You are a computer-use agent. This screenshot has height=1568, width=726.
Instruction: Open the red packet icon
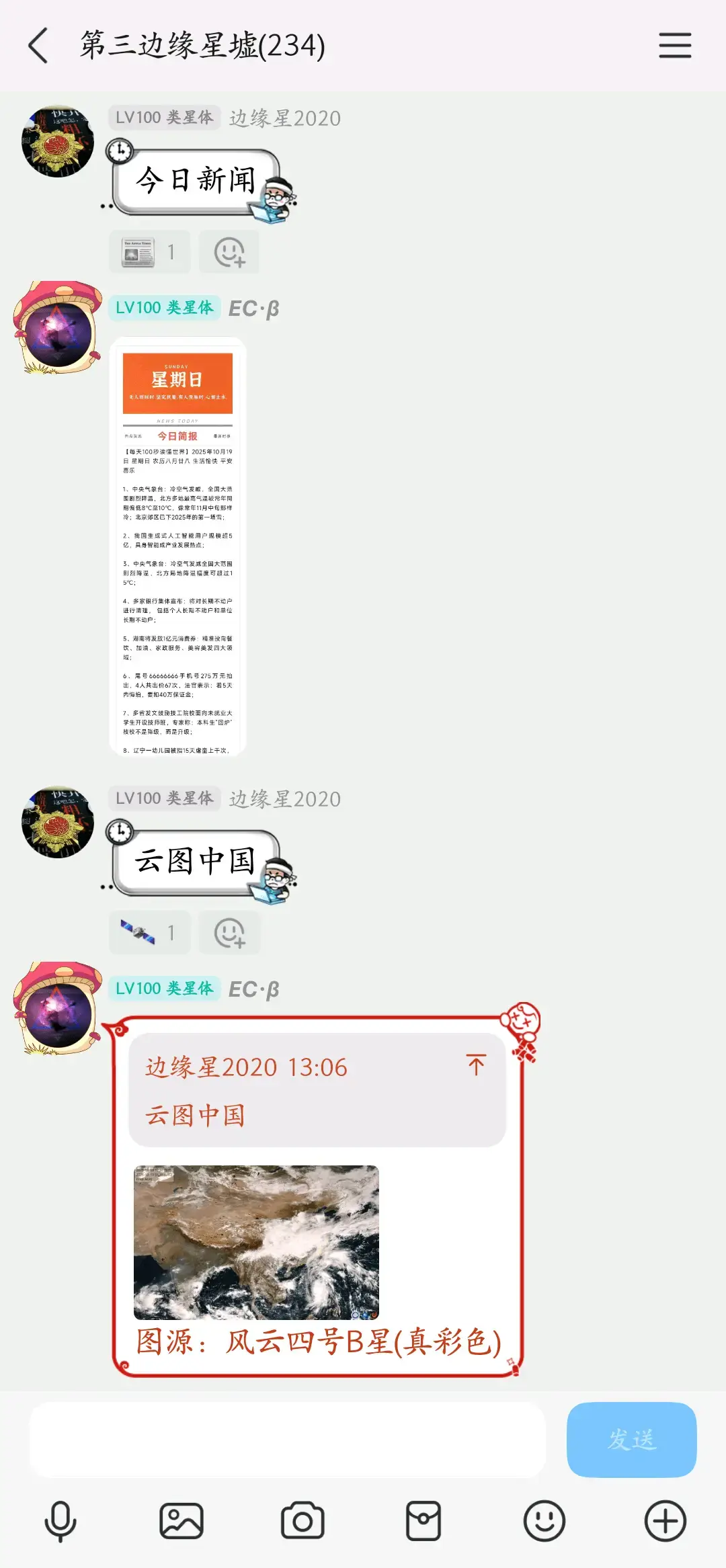coord(424,1521)
